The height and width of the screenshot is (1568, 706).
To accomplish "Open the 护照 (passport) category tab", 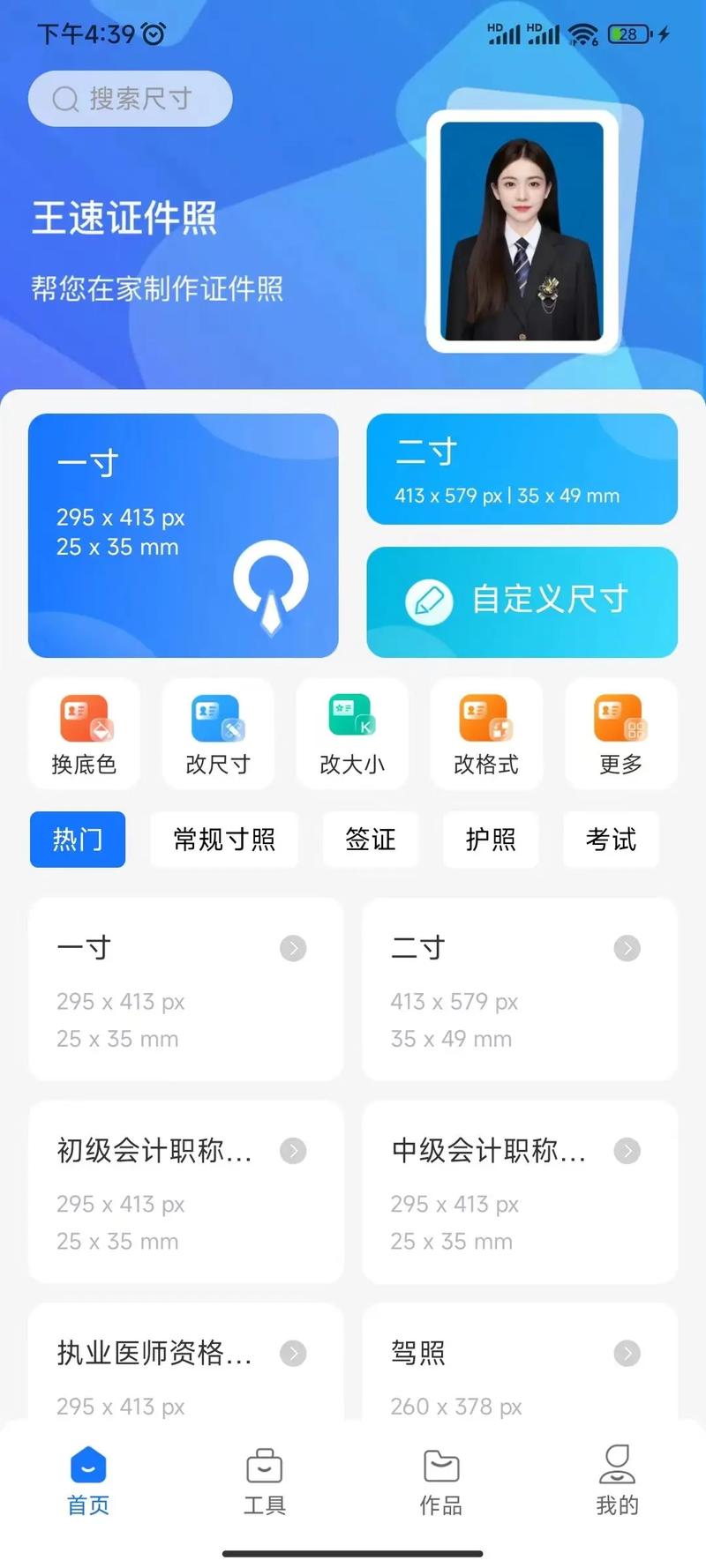I will pos(490,840).
